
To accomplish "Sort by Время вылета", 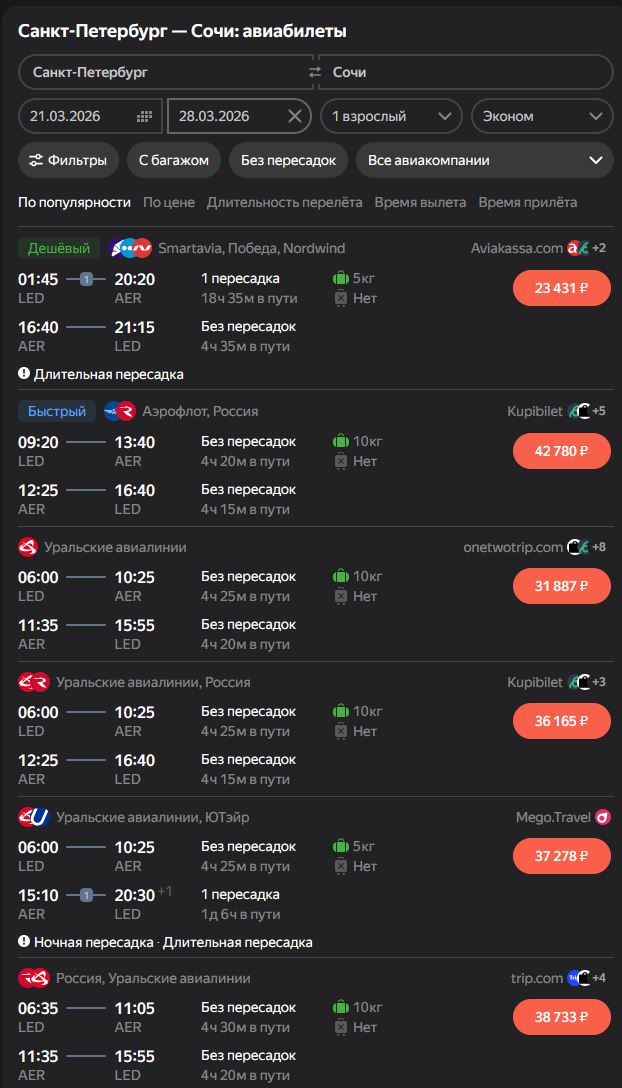I will coord(420,202).
